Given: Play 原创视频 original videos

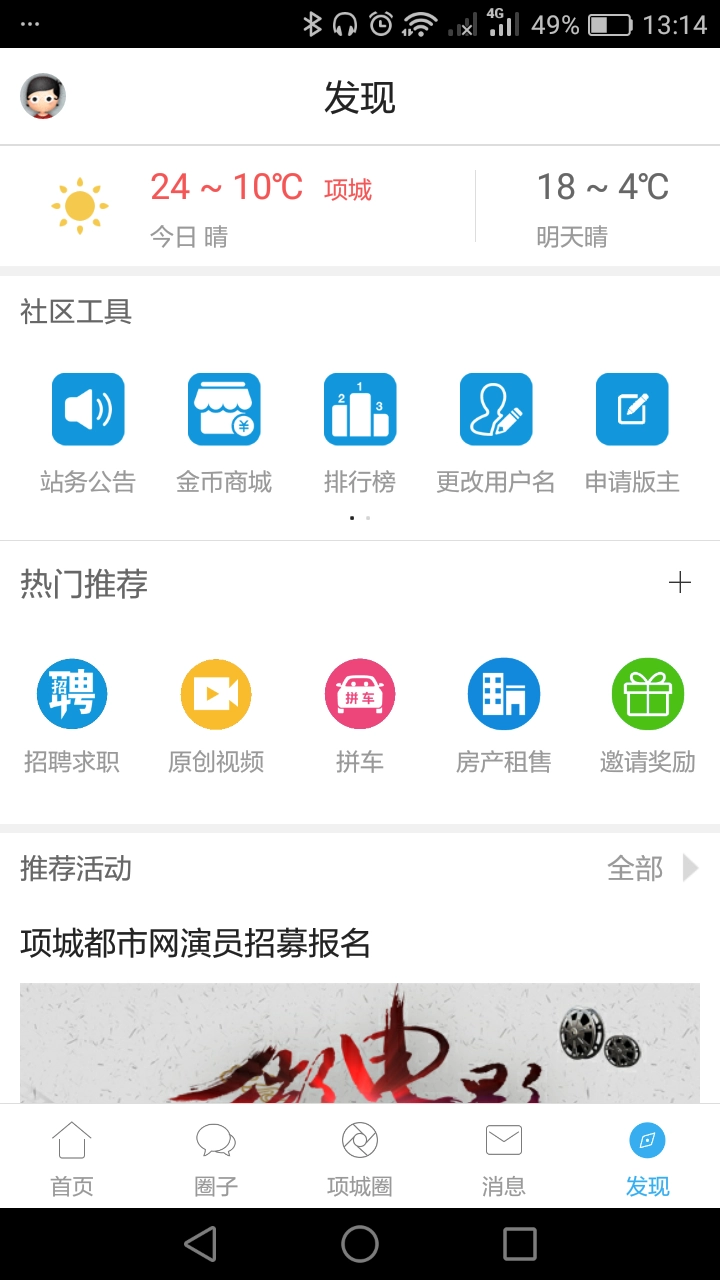Looking at the screenshot, I should [215, 693].
